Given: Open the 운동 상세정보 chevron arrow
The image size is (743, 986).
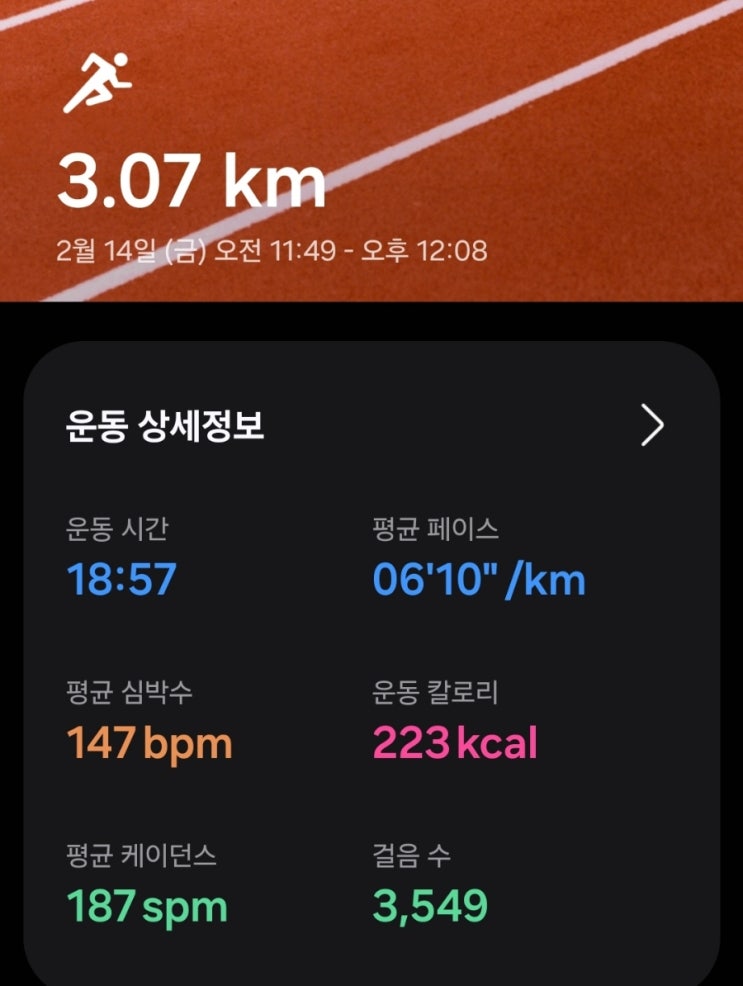Looking at the screenshot, I should click(652, 425).
